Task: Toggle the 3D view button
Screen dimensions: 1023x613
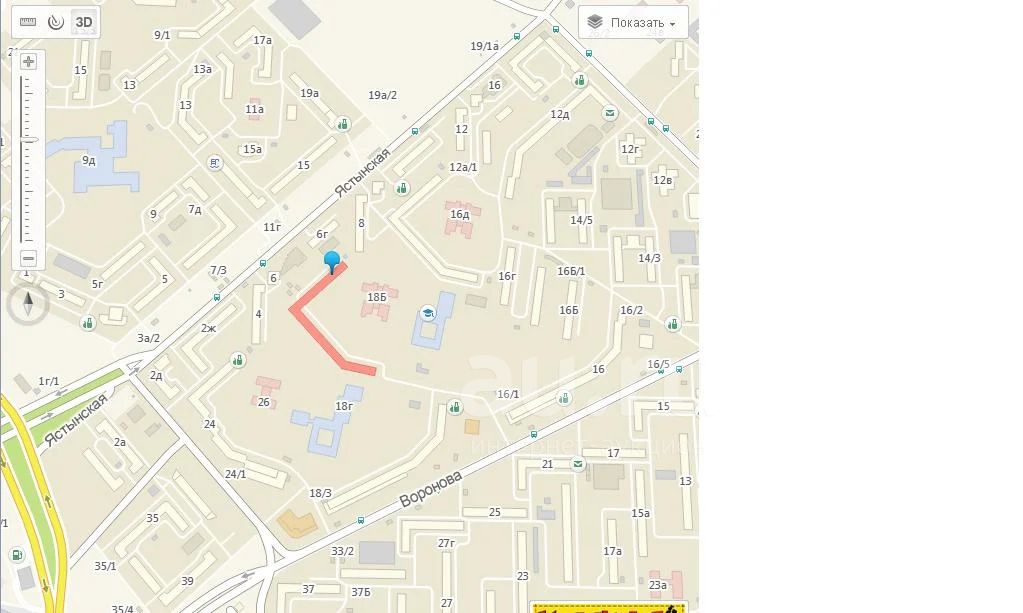Action: [x=84, y=22]
